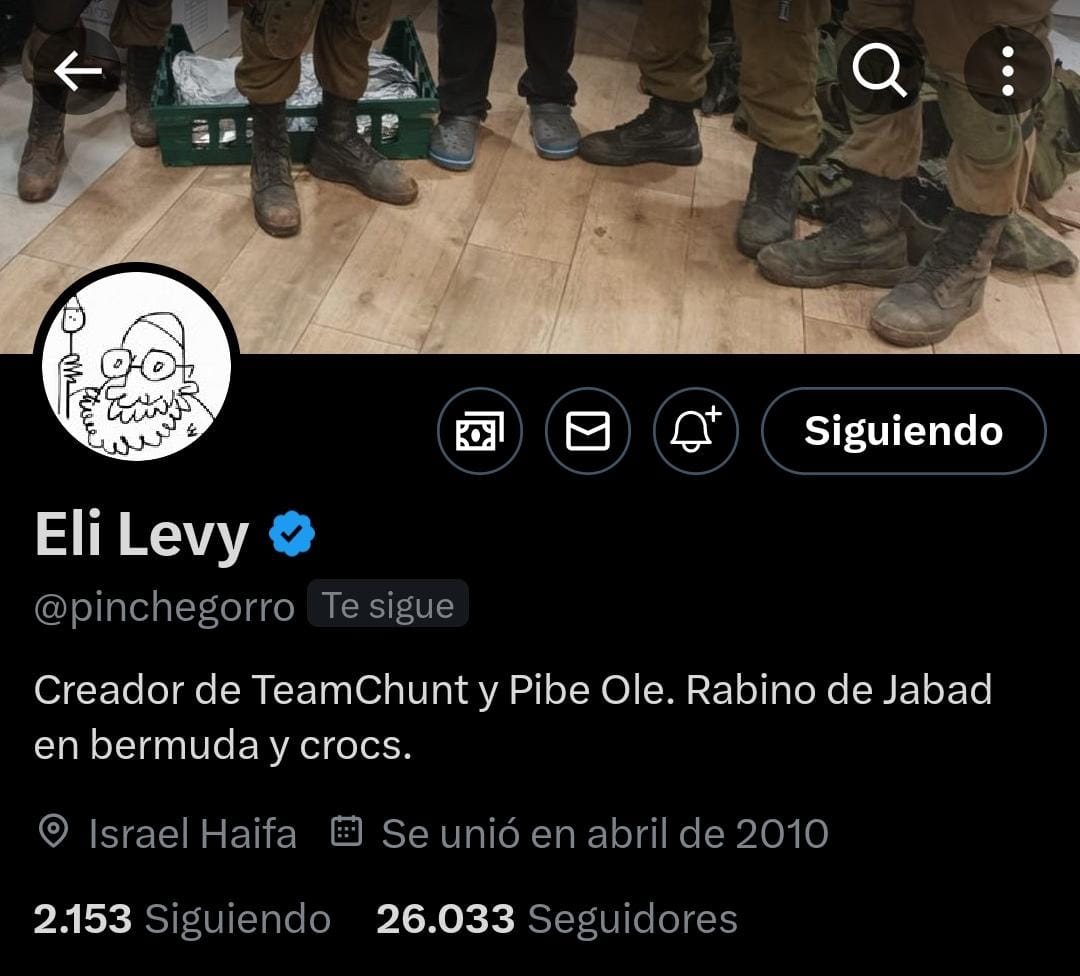Enable post notifications with the bell

pyautogui.click(x=695, y=431)
